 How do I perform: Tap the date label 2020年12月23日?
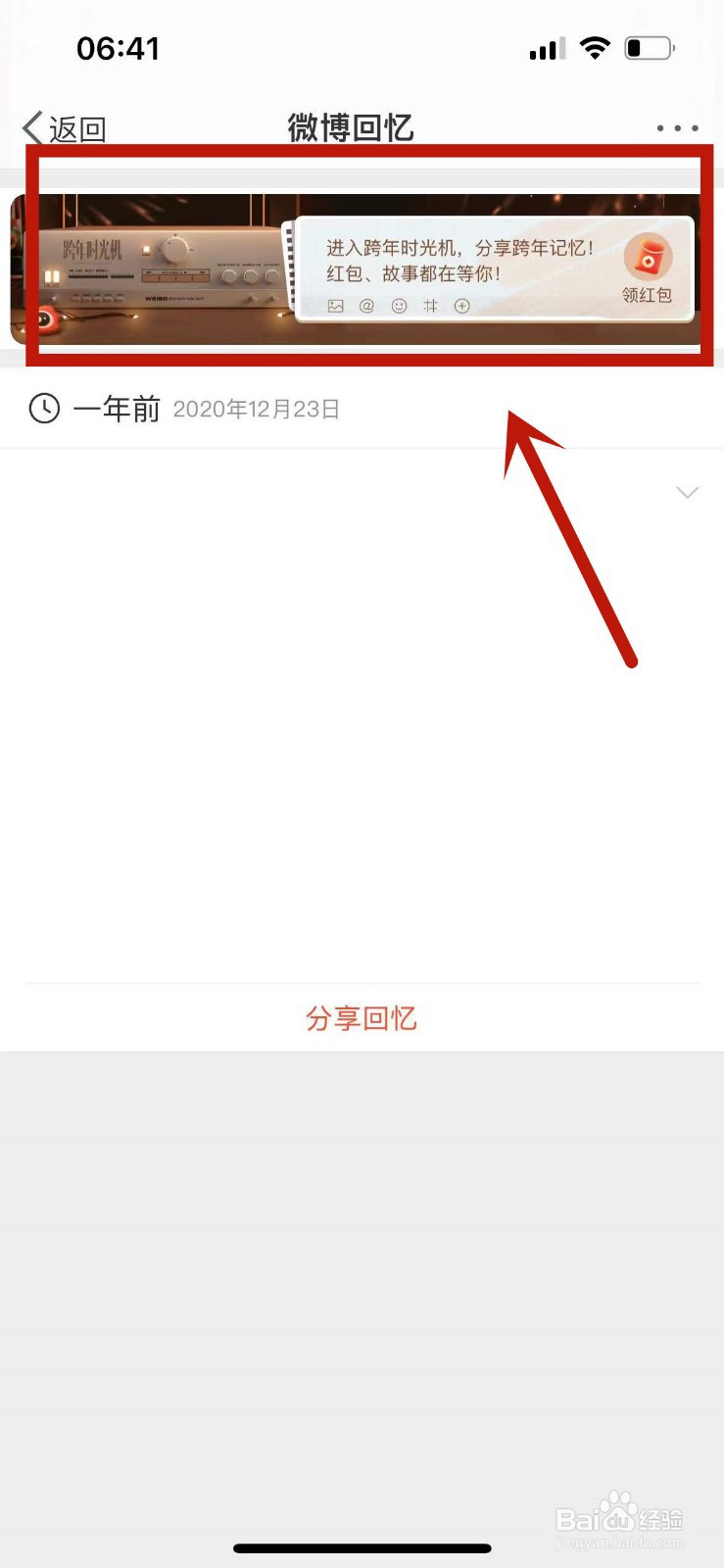coord(257,410)
